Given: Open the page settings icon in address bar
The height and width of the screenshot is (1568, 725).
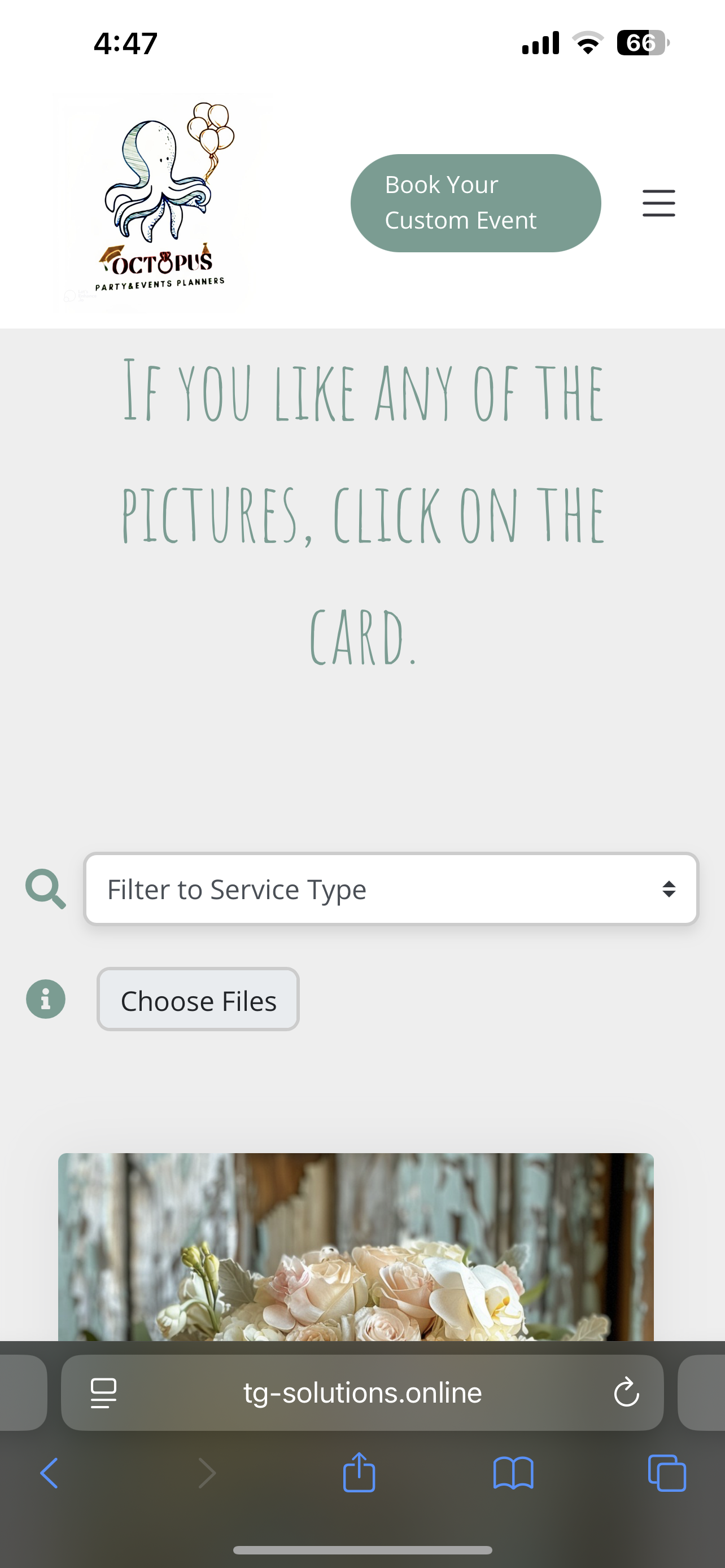Looking at the screenshot, I should 103,1392.
